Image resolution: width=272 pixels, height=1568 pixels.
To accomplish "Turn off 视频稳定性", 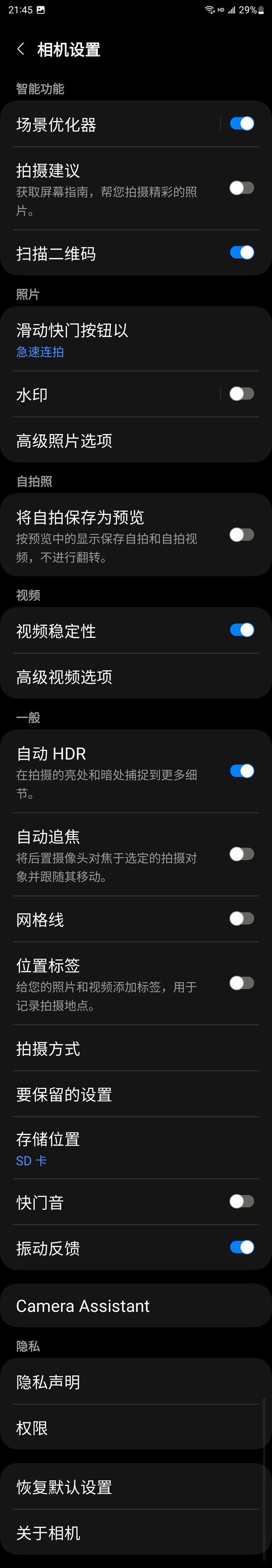I will click(x=241, y=630).
